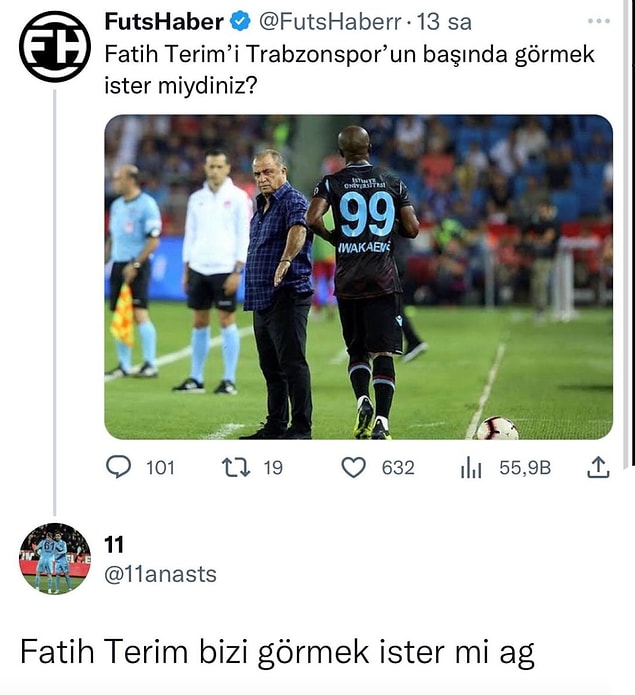Like the FutsHaber tweet
Screen dimensions: 635x695
pos(354,467)
